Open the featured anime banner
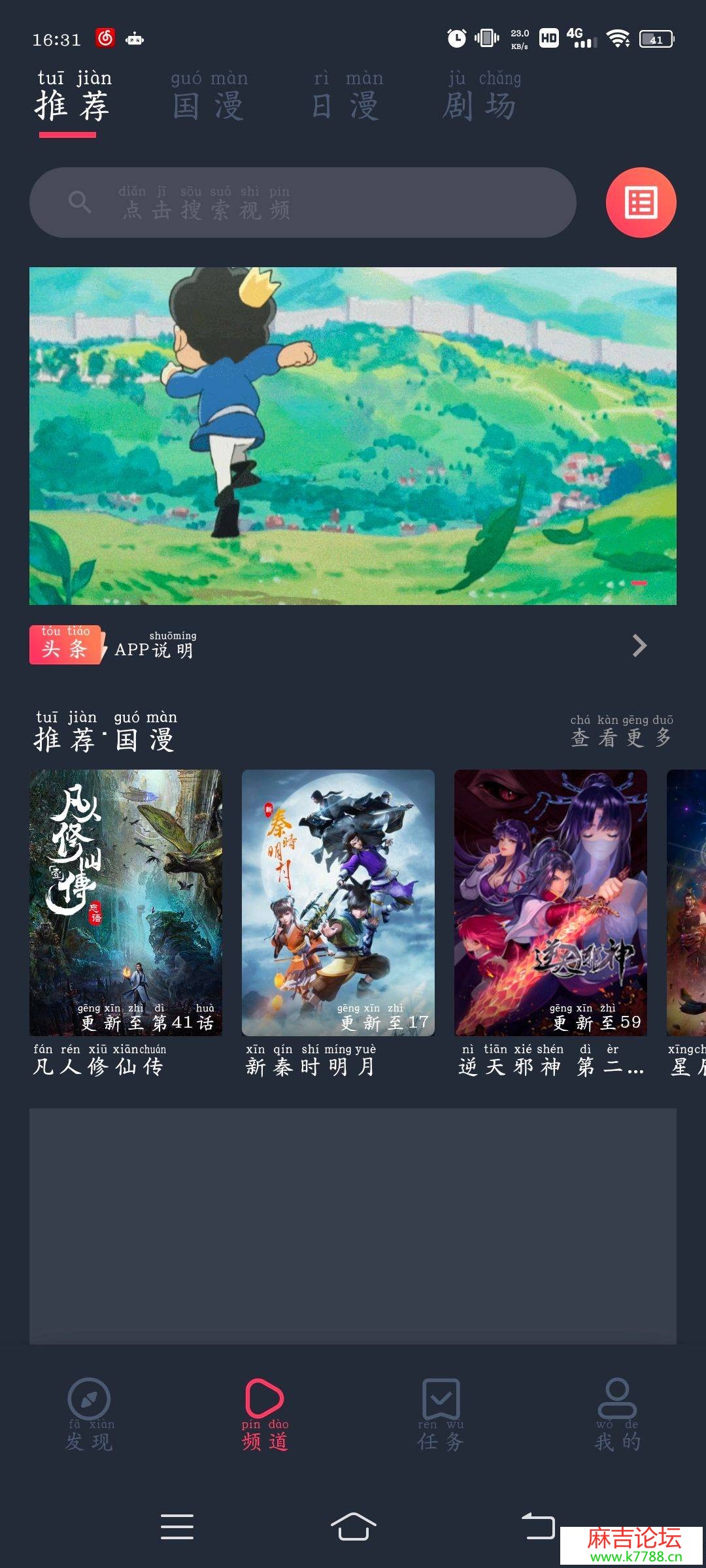This screenshot has width=706, height=1568. (x=353, y=436)
